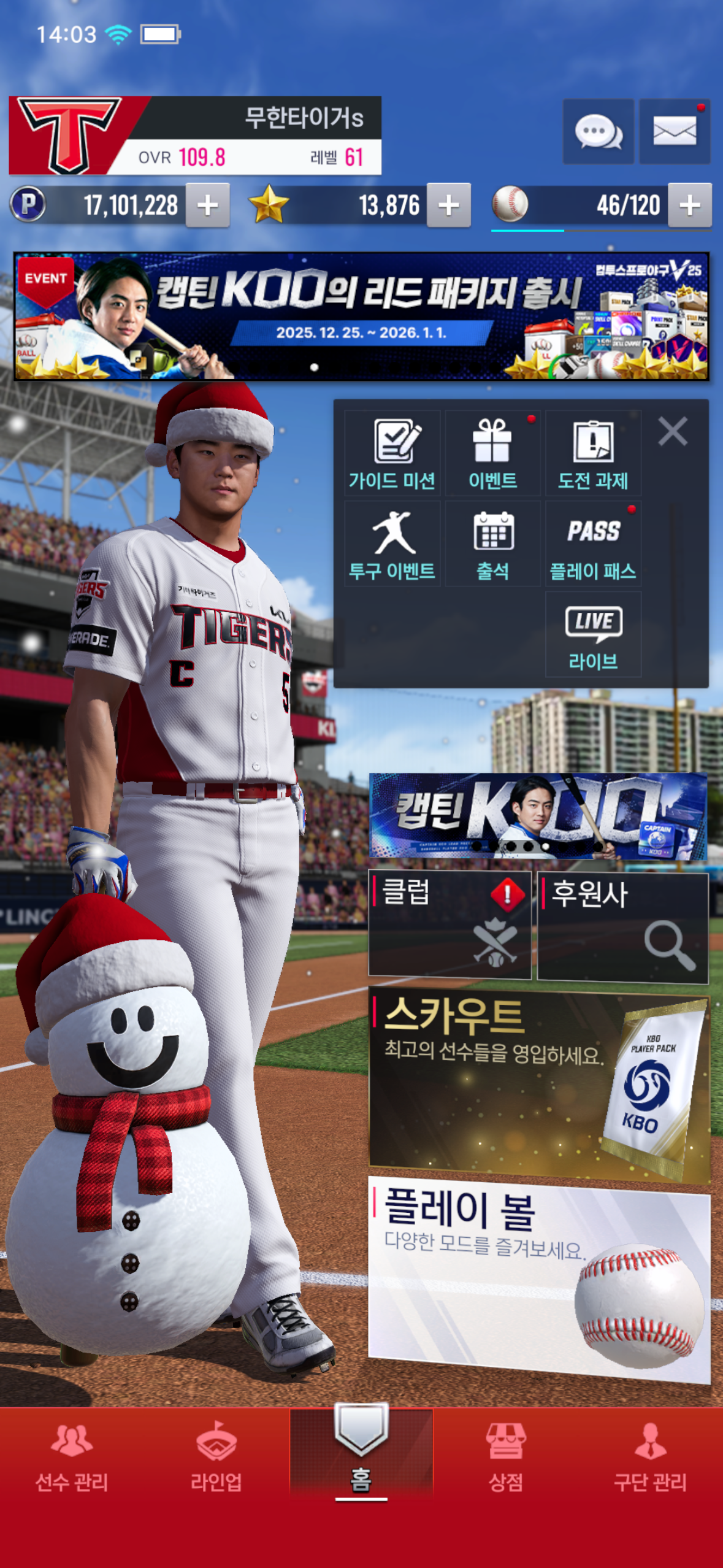The height and width of the screenshot is (1568, 723).
Task: Open 스카우트 to recruit players
Action: (x=538, y=1085)
